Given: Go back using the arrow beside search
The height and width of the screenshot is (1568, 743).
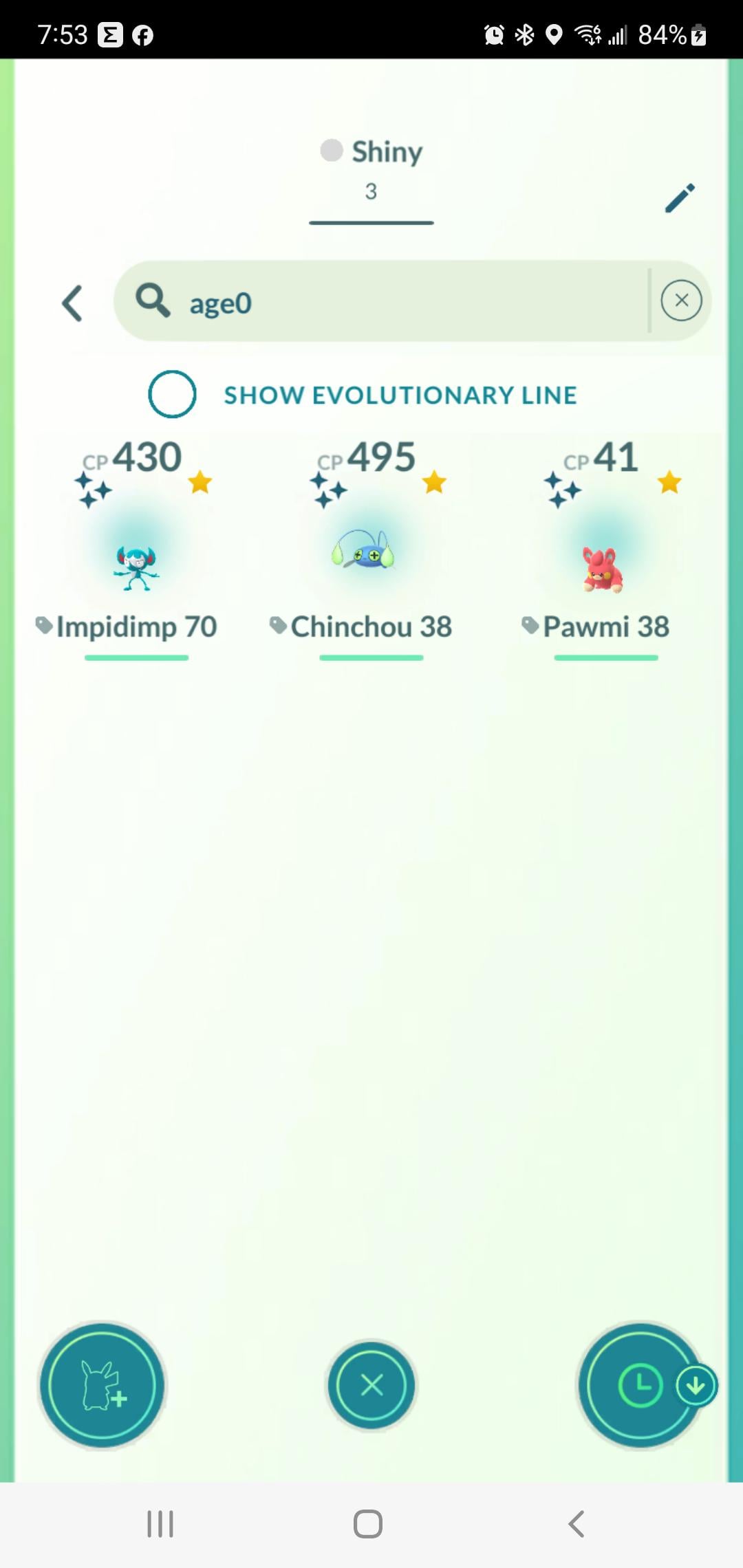Looking at the screenshot, I should coord(72,303).
